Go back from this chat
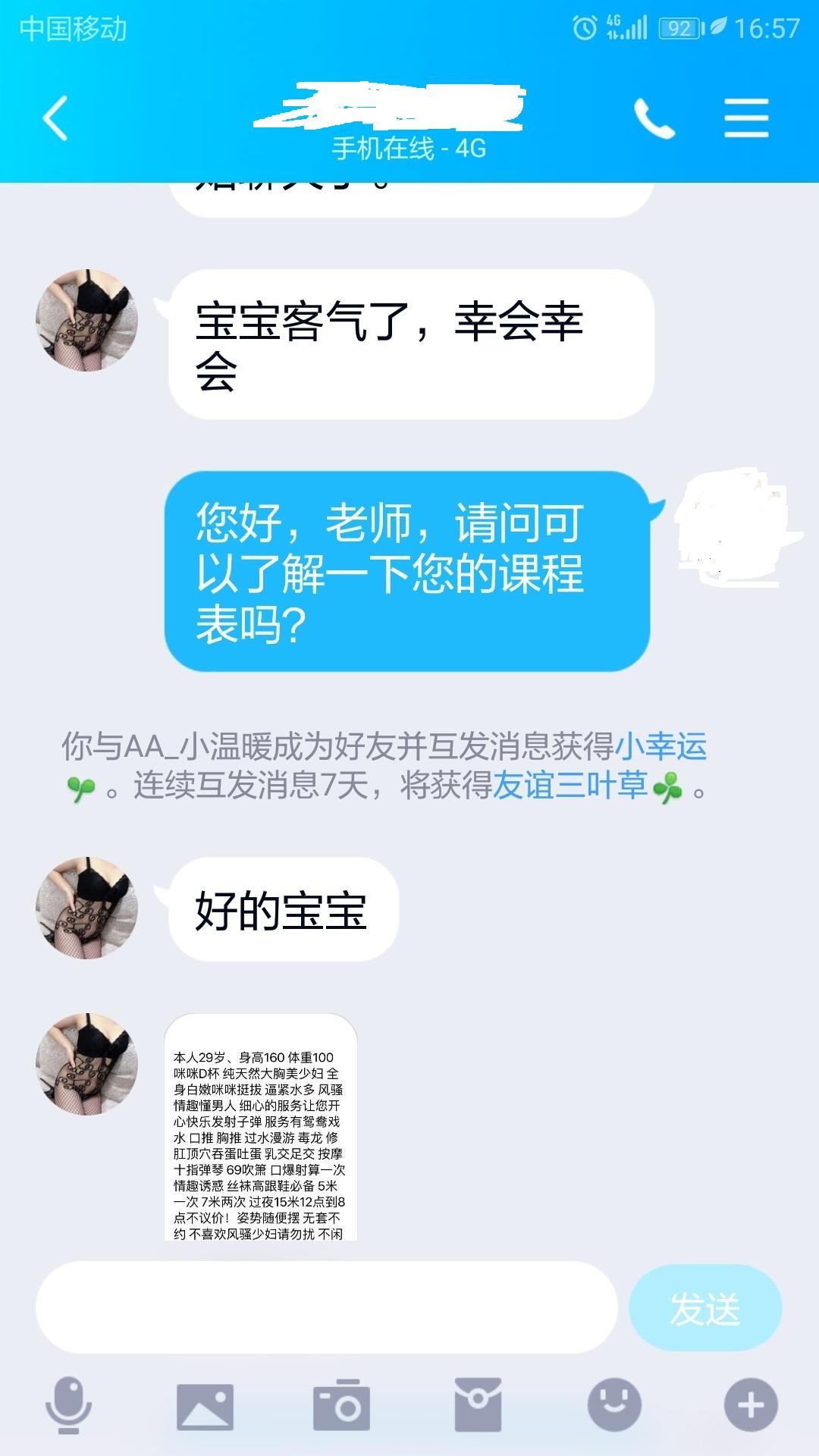Viewport: 819px width, 1456px height. click(x=55, y=118)
